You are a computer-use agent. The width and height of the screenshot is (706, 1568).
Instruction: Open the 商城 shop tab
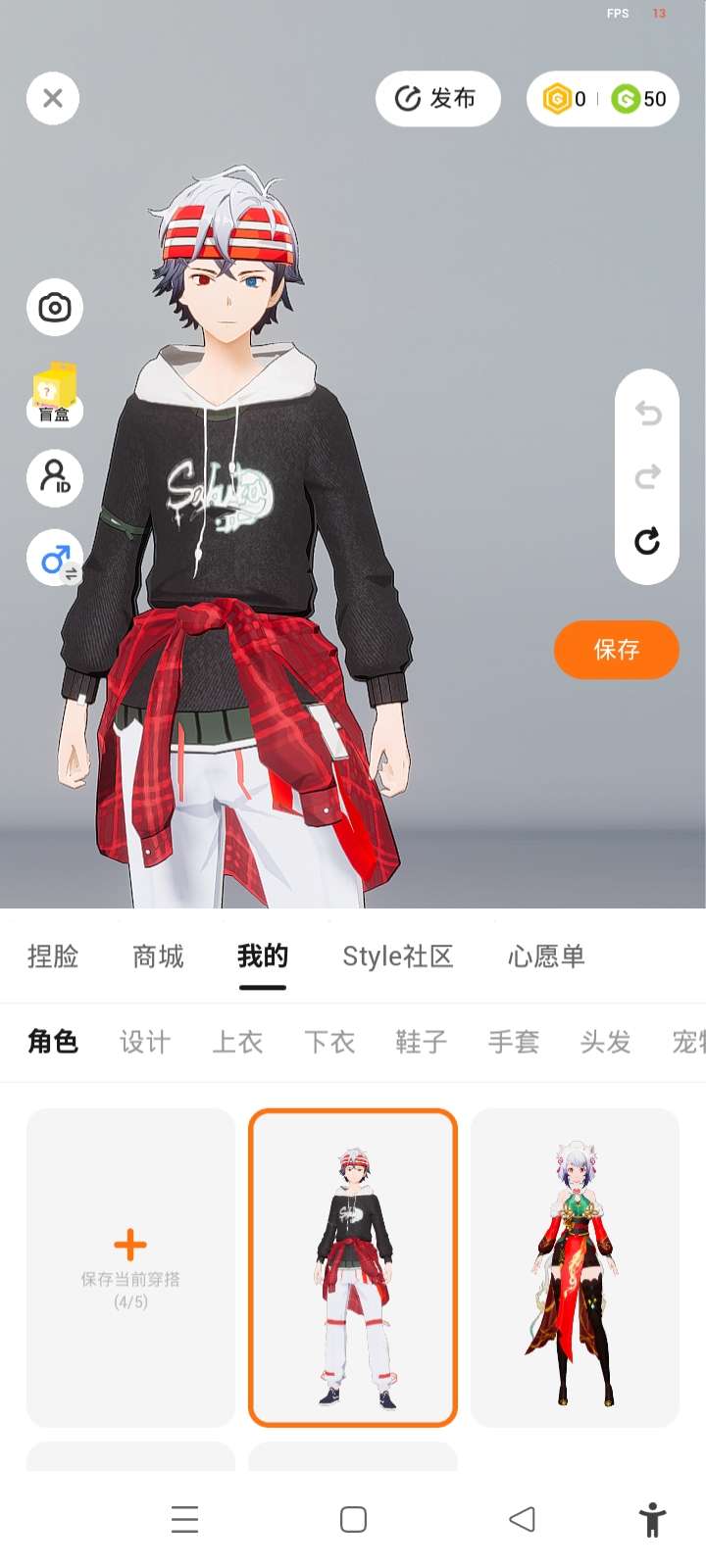[x=158, y=956]
